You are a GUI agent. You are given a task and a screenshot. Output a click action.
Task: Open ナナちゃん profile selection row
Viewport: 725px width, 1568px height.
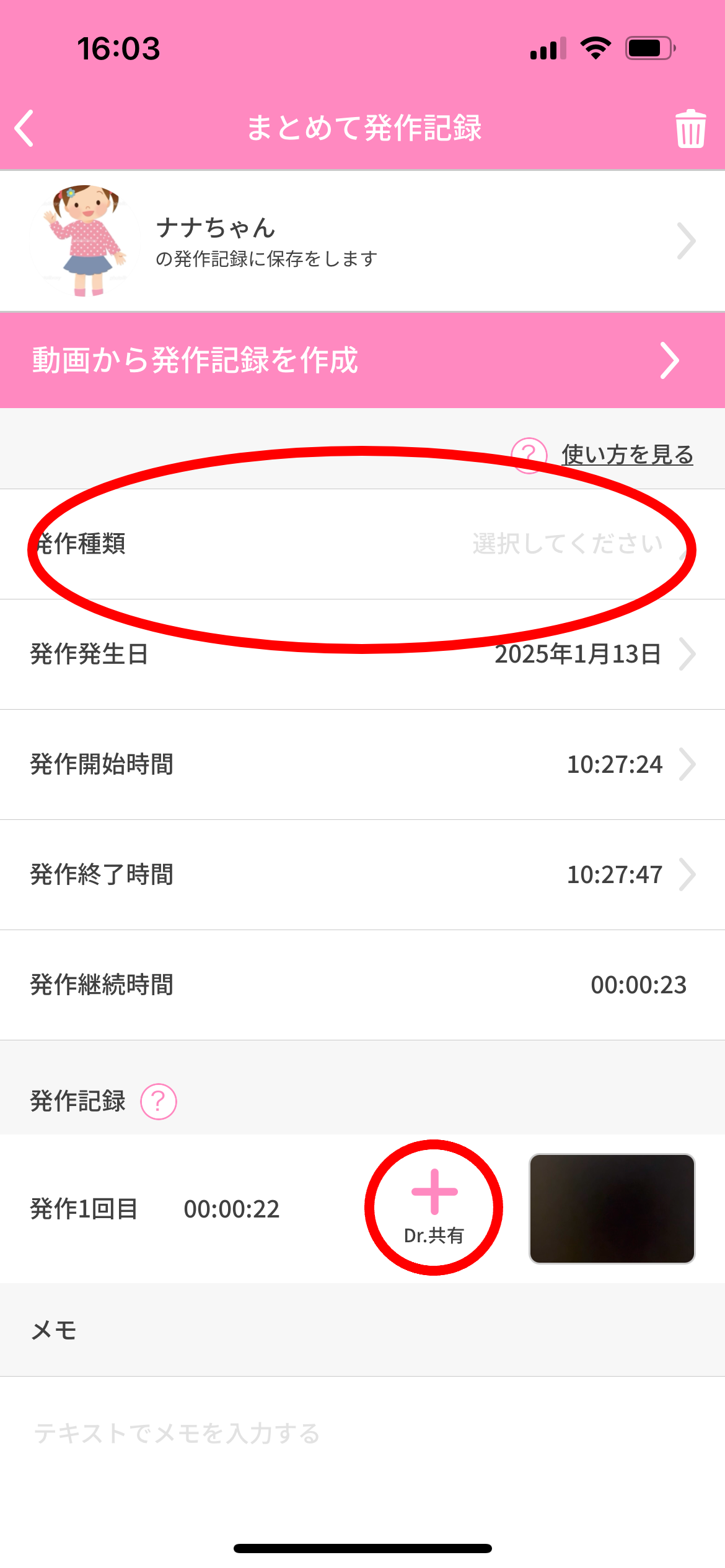click(x=362, y=241)
